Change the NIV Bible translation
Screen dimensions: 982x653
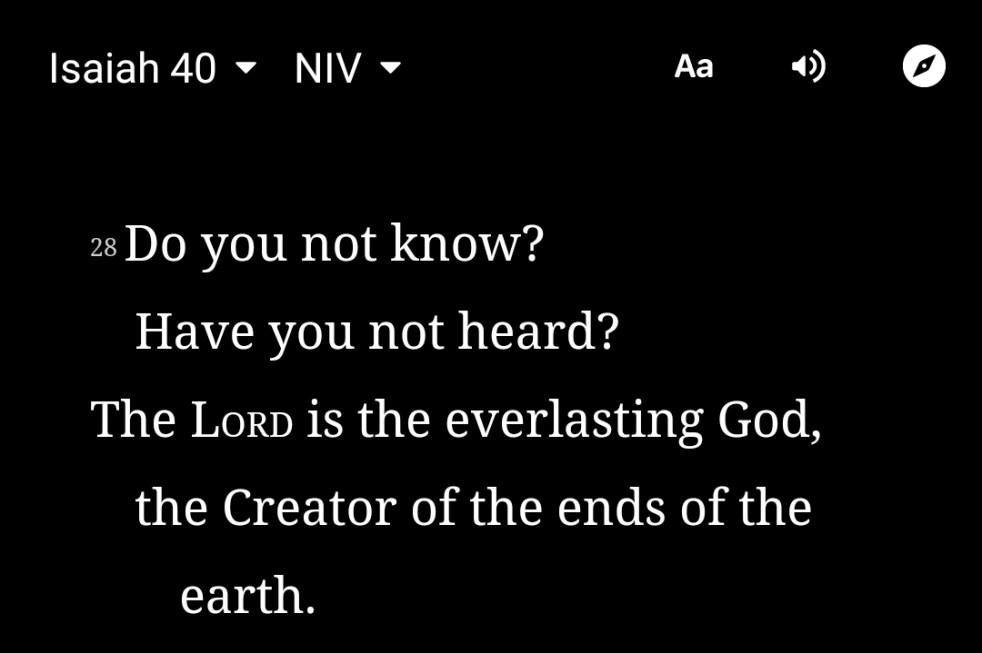point(346,68)
